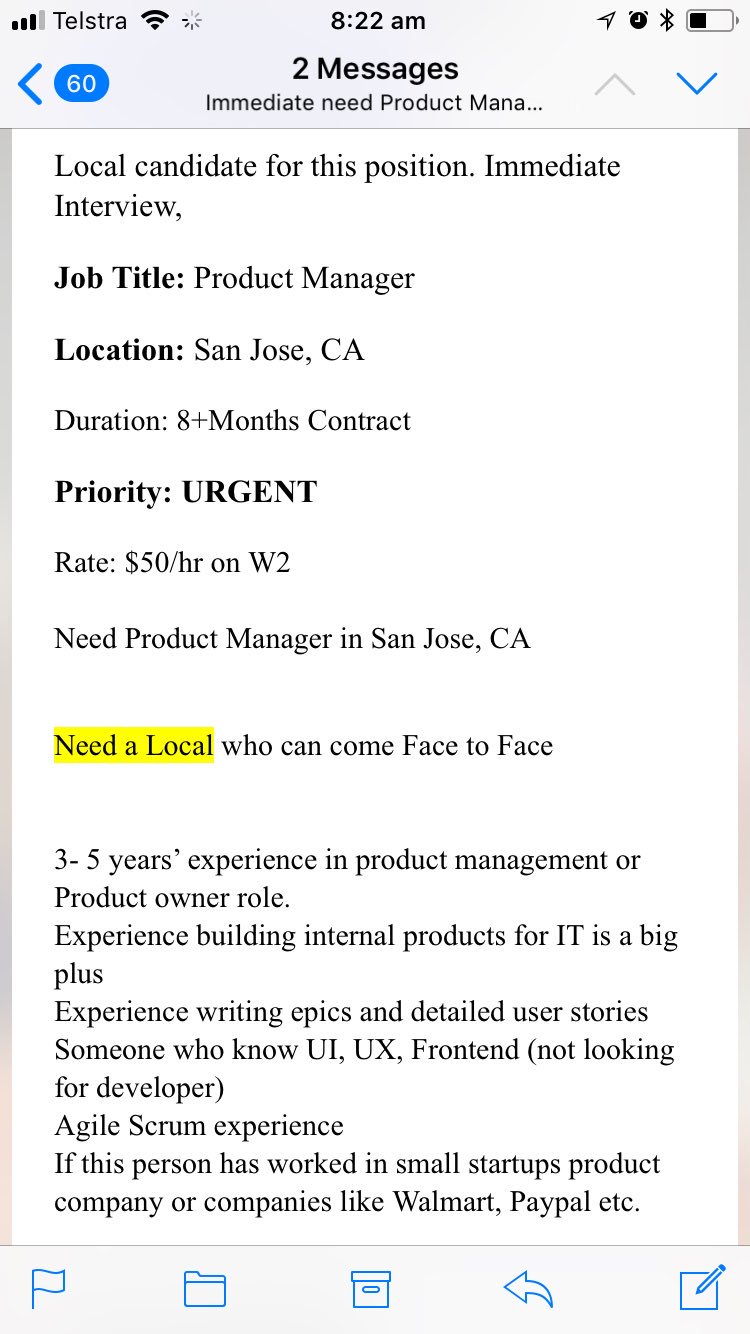Jump to the next message with the down arrow
Viewport: 750px width, 1334px height.
pyautogui.click(x=697, y=84)
